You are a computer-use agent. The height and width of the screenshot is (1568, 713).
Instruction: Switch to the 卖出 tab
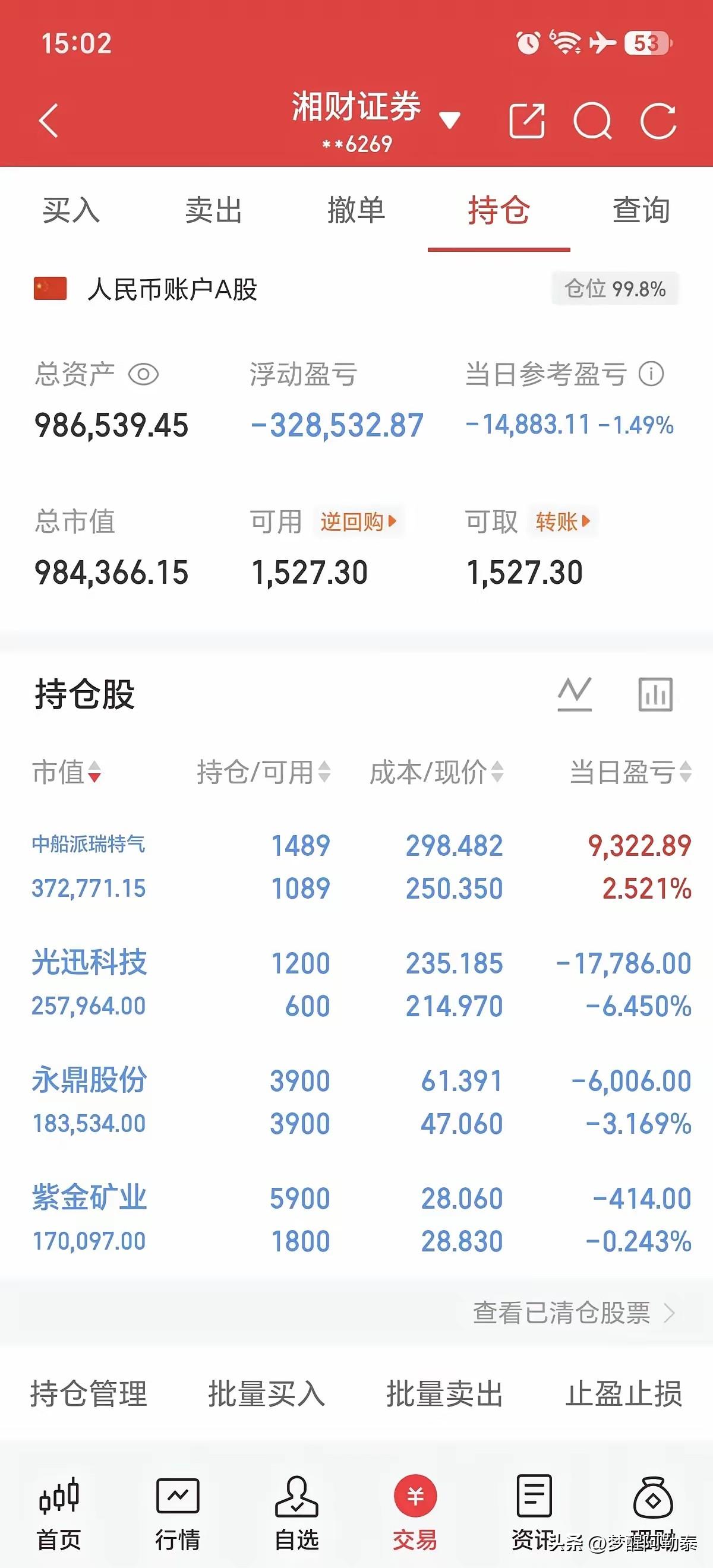coord(214,210)
